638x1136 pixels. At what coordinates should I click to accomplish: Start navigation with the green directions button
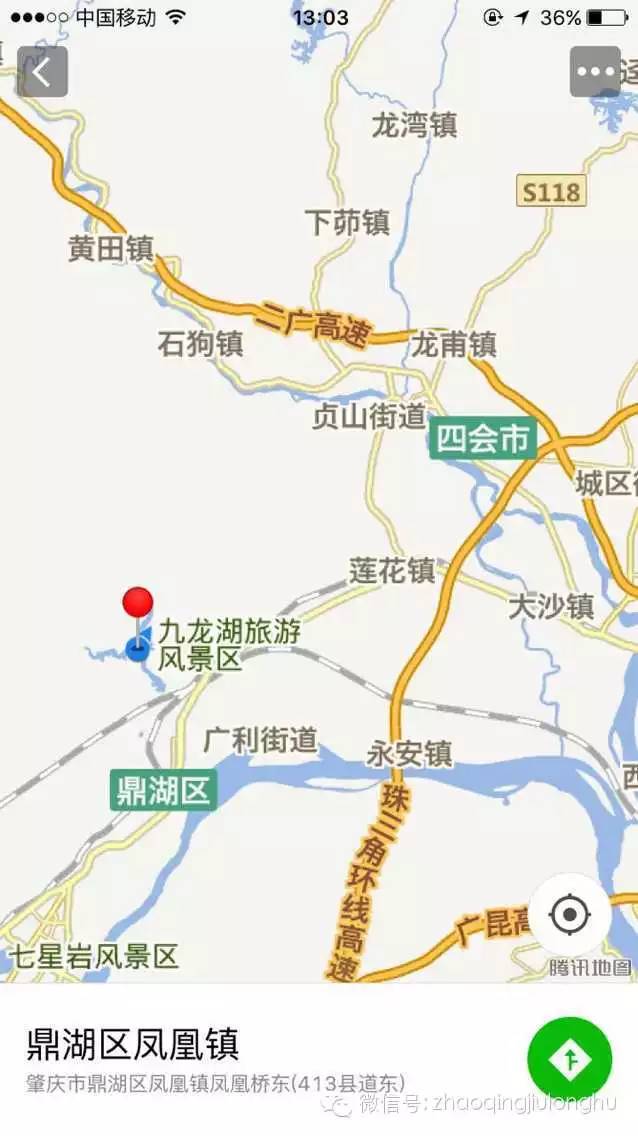[x=569, y=1058]
